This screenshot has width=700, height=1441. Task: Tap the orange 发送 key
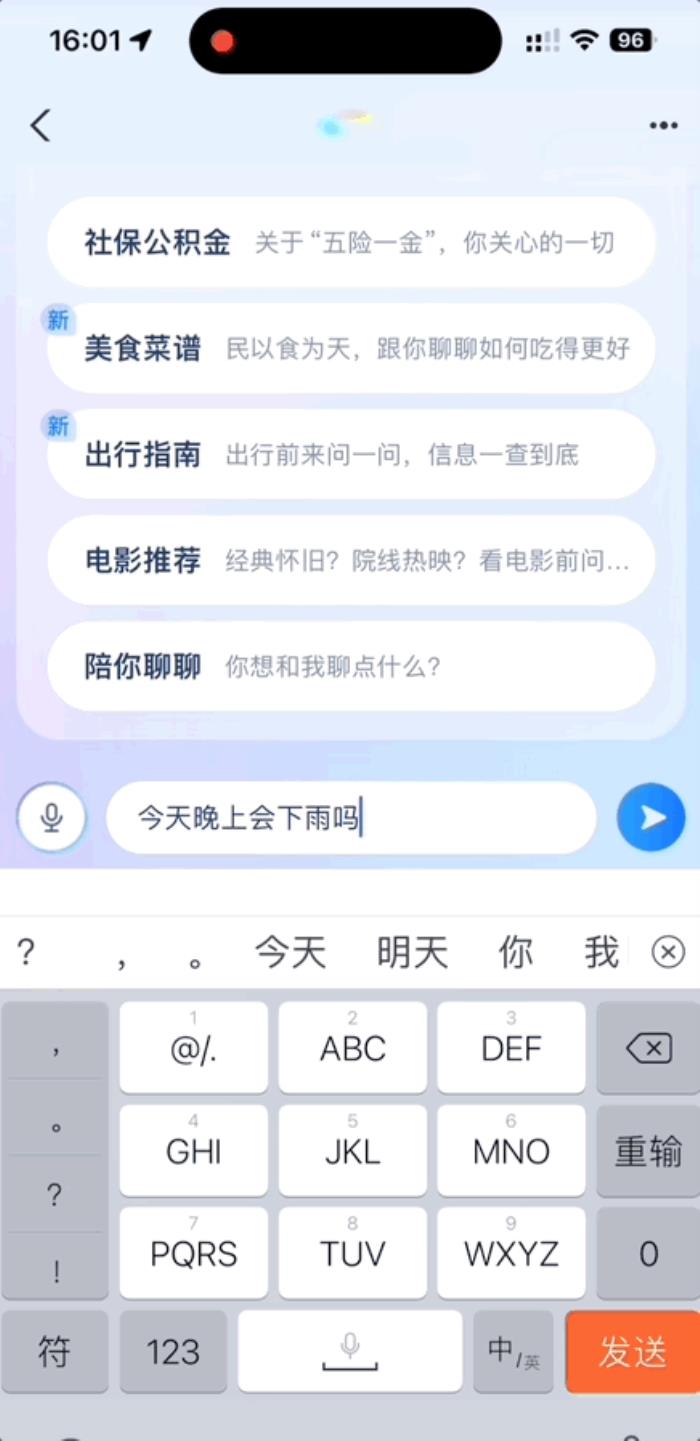(632, 1352)
